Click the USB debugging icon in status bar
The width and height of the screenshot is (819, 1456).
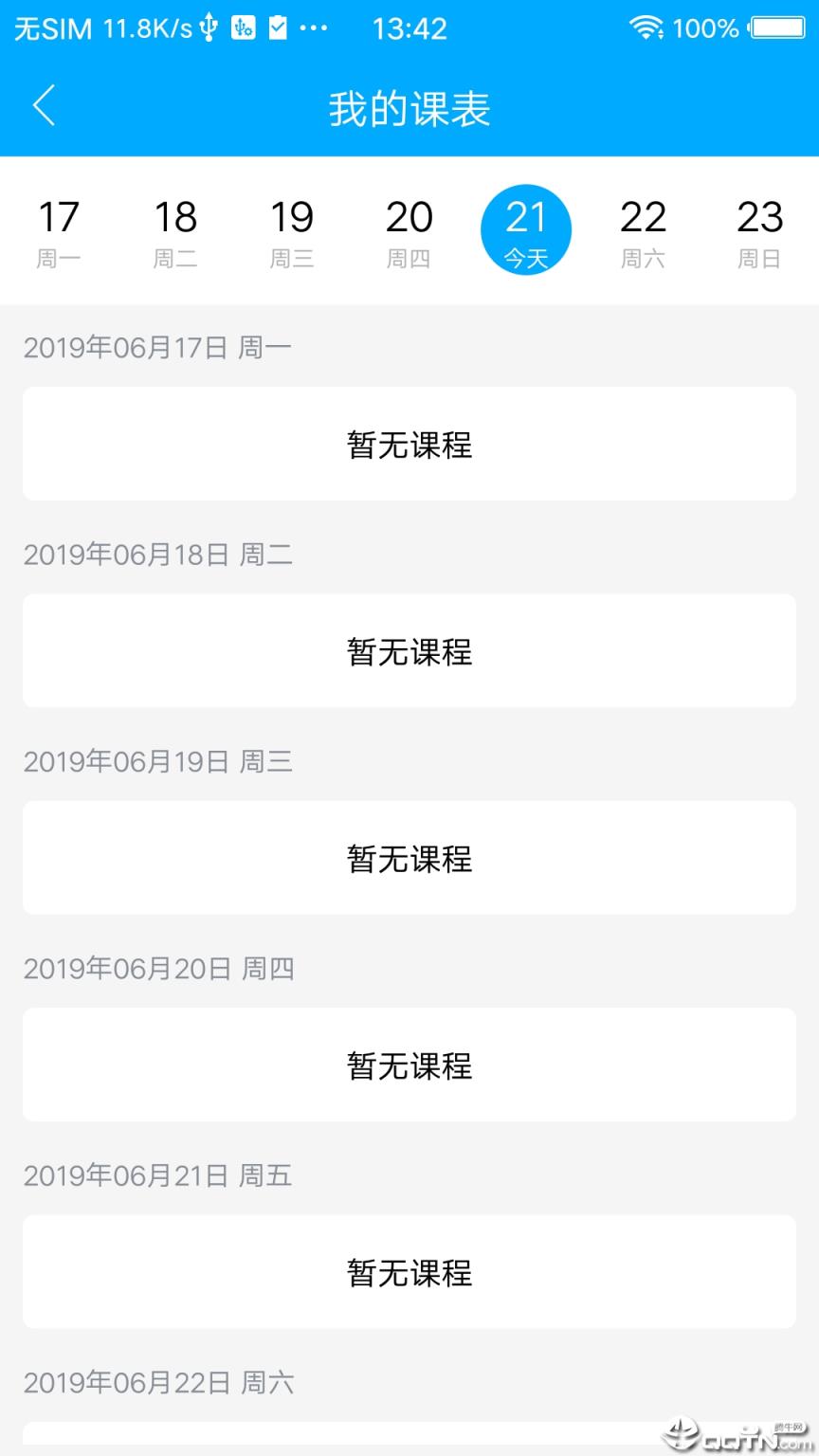[x=244, y=27]
